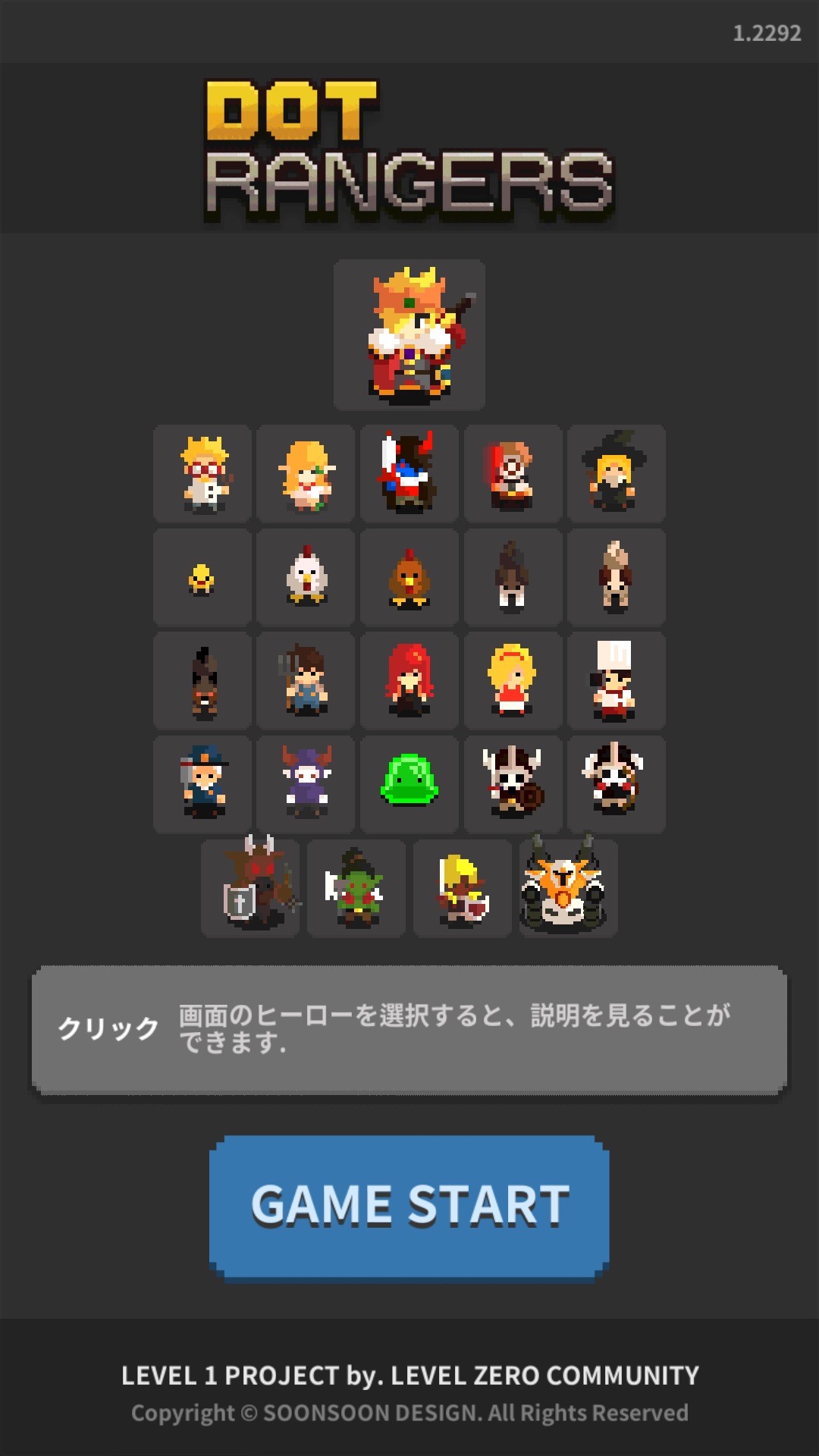819x1456 pixels.
Task: Pick the purple horned imp hero
Action: tap(306, 784)
